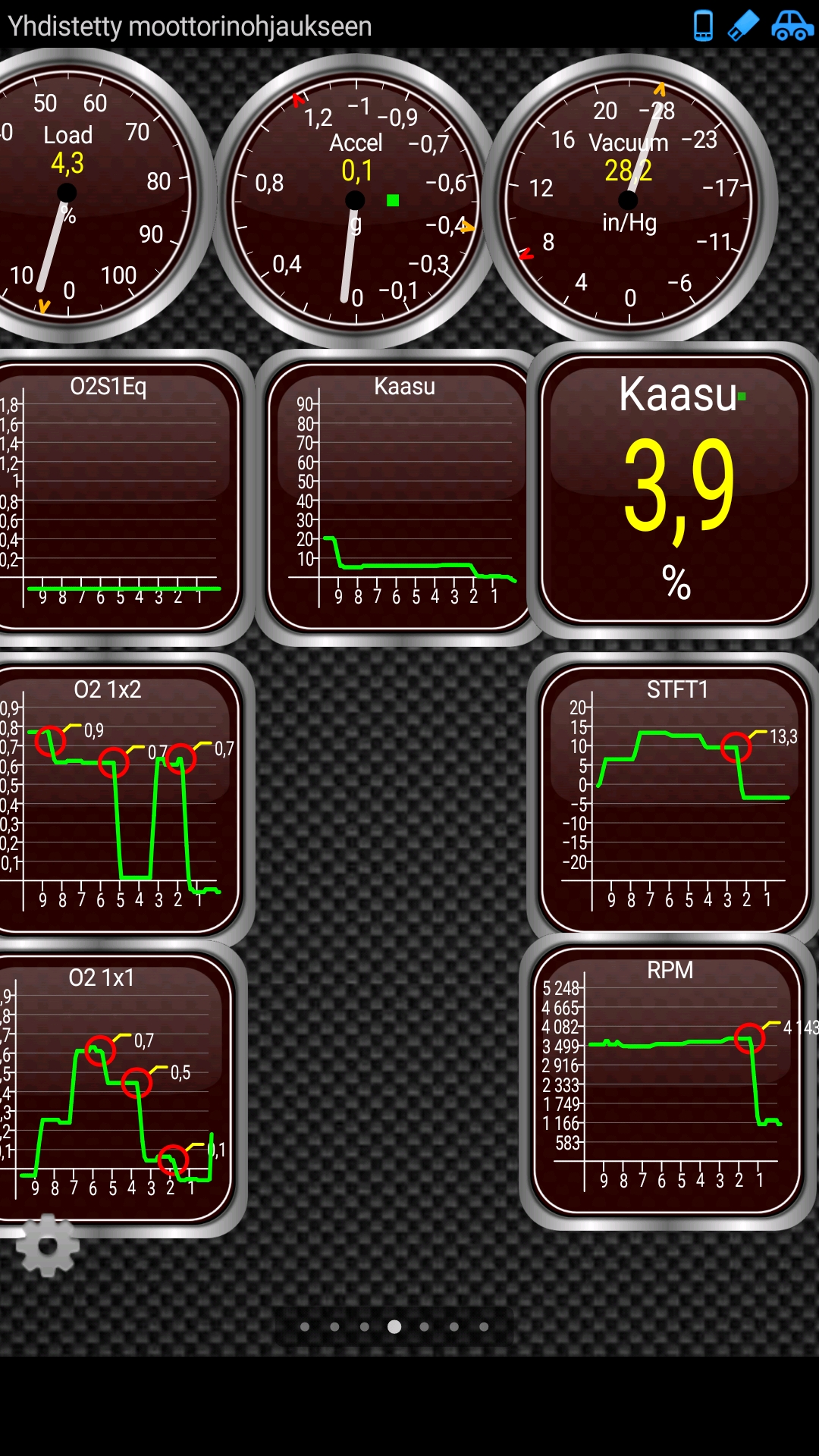Open the RPM graph

(x=667, y=1081)
